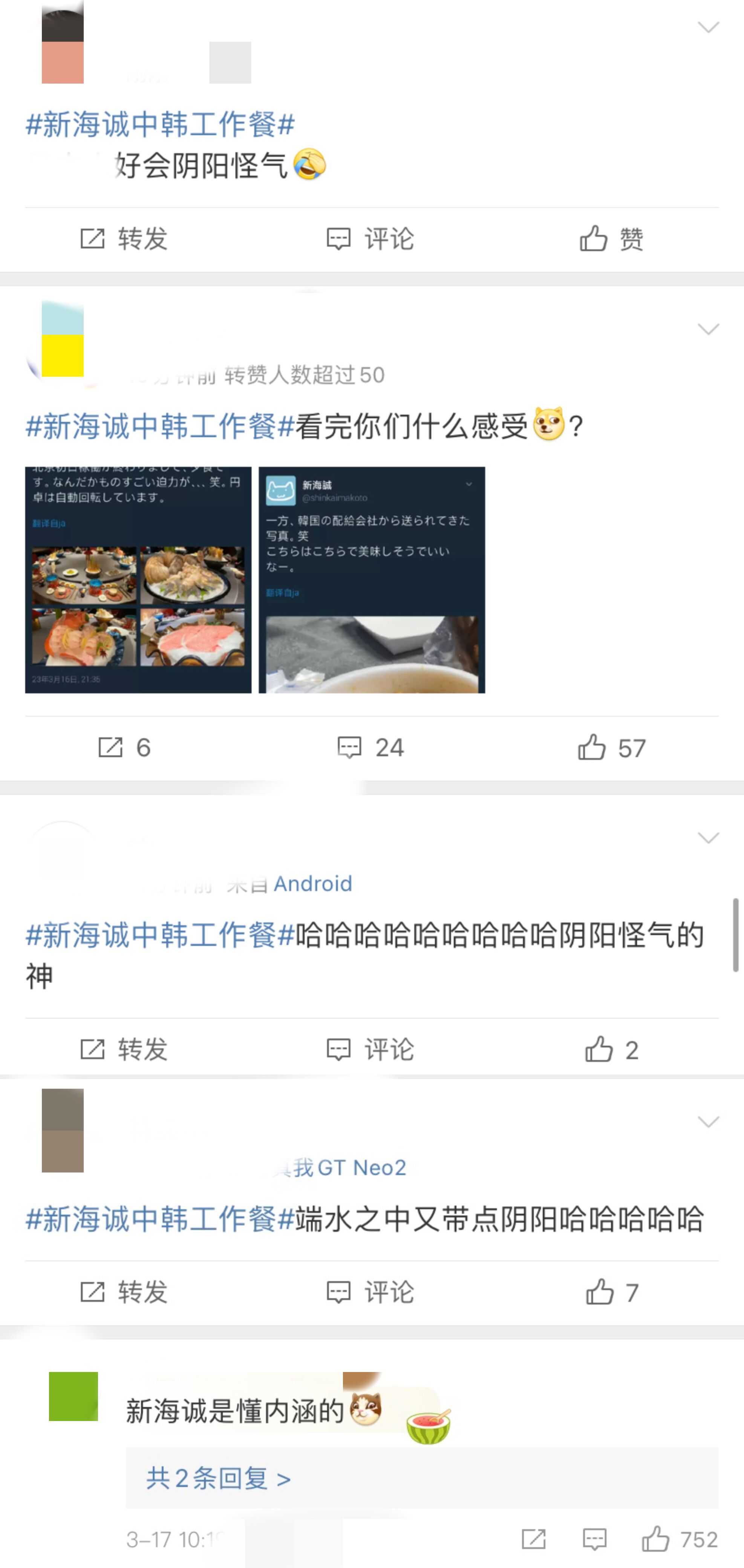Open the Android source link
This screenshot has width=744, height=1568.
313,883
